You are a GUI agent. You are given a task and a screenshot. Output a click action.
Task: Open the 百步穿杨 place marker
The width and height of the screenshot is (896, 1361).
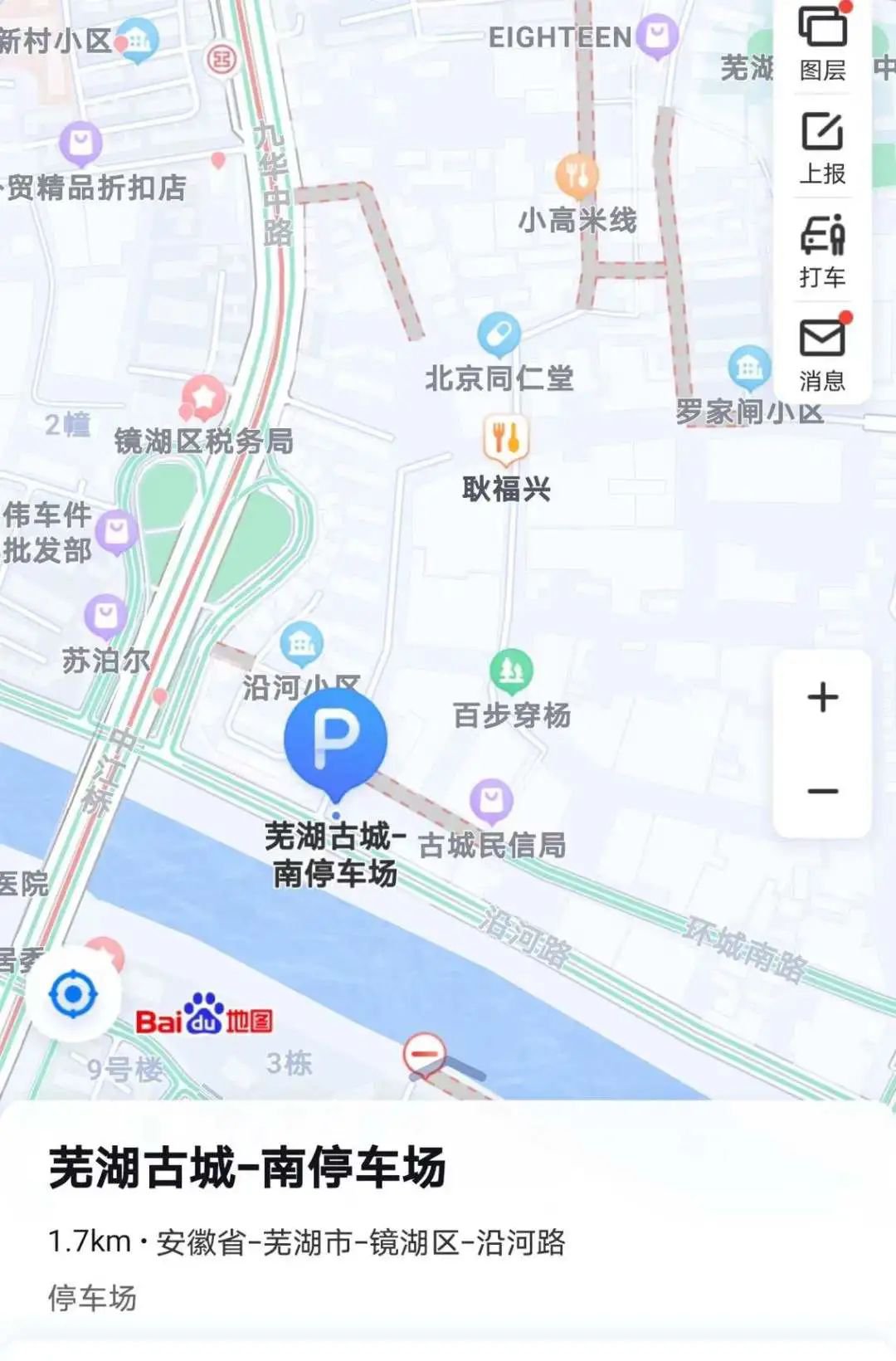tap(511, 671)
